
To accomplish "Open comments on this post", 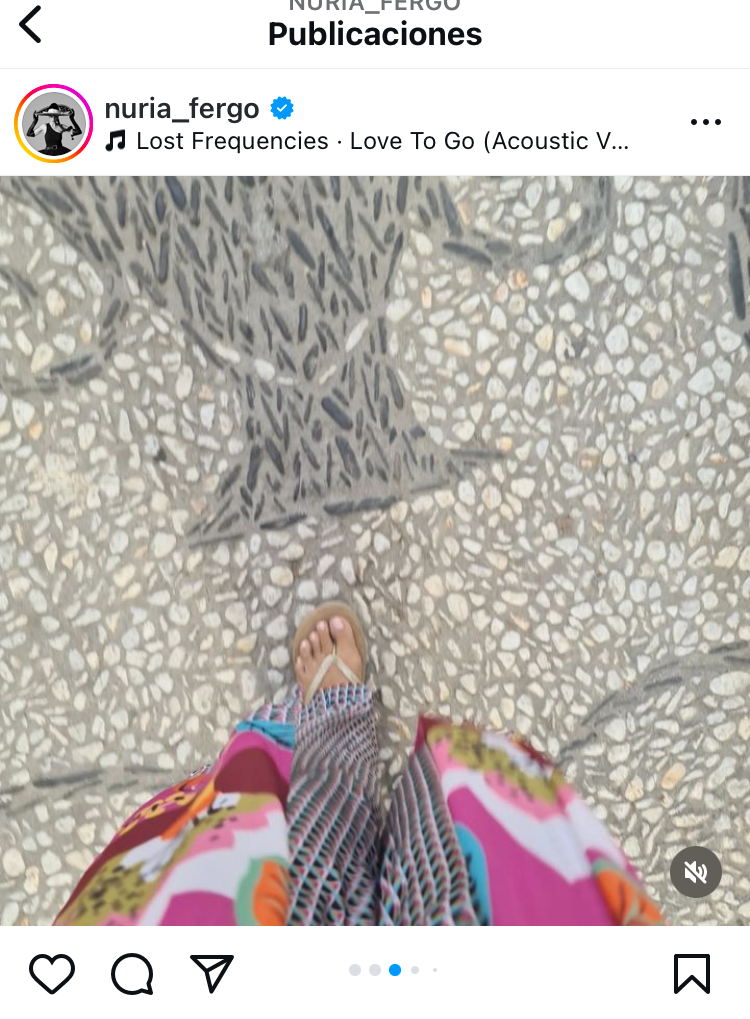I will tap(132, 972).
